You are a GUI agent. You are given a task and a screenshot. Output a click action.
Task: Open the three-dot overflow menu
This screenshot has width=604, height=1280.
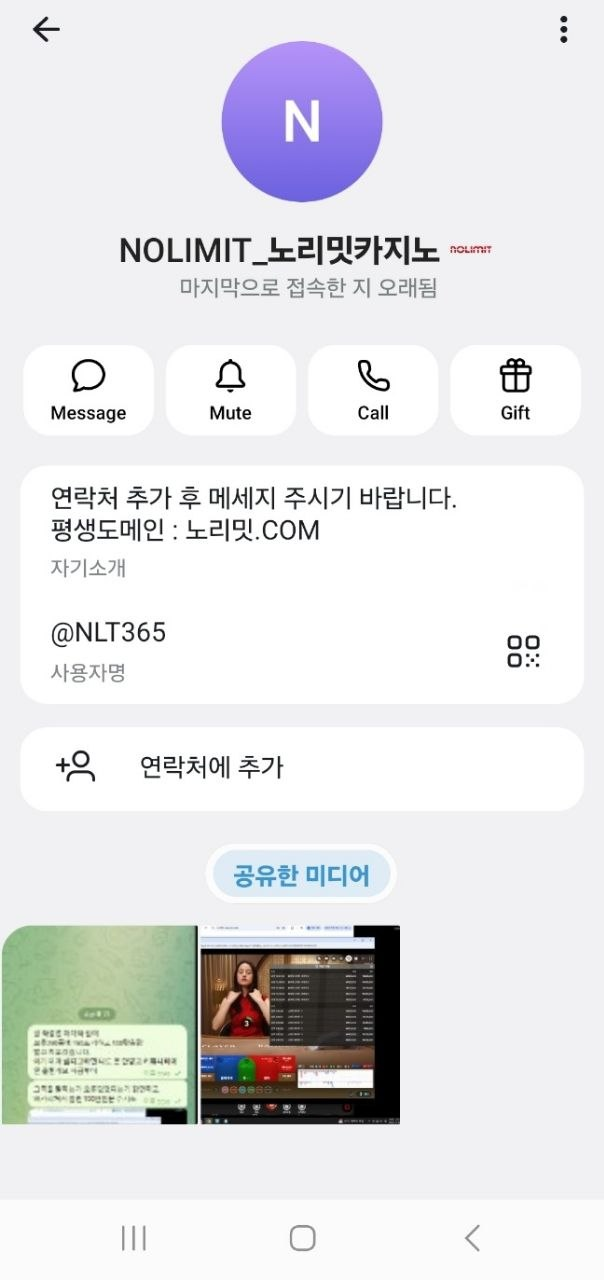[x=563, y=30]
